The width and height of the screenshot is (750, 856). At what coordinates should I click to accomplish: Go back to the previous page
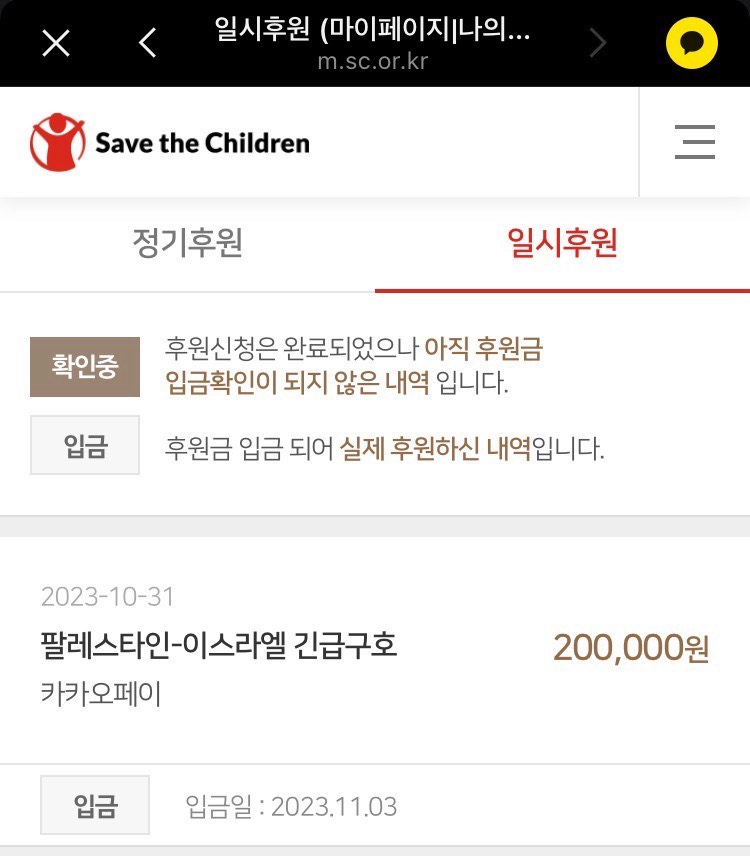[x=148, y=43]
